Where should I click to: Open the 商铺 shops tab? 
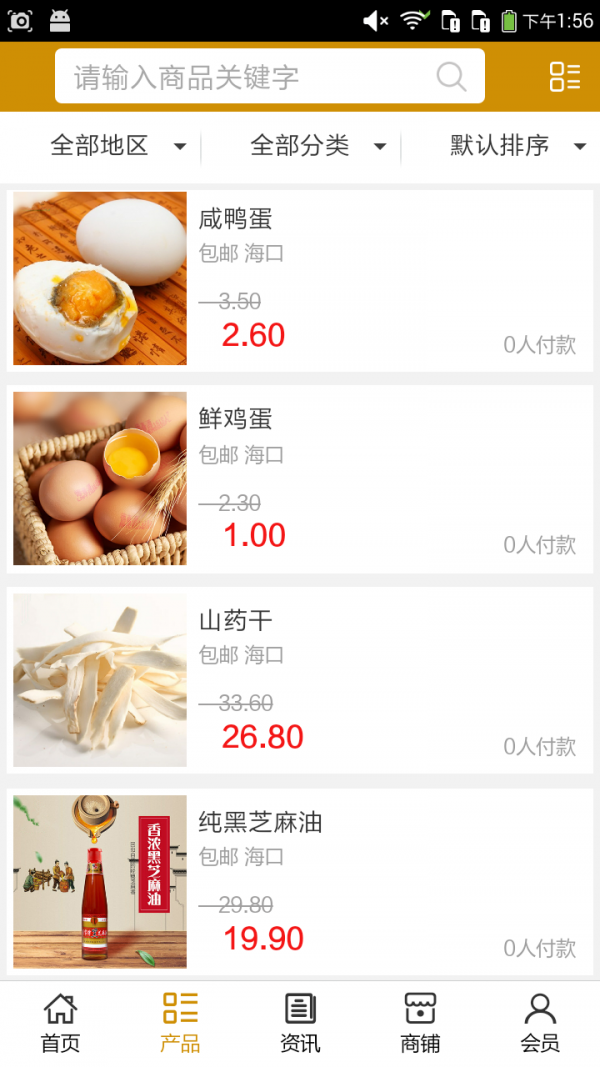point(420,1023)
